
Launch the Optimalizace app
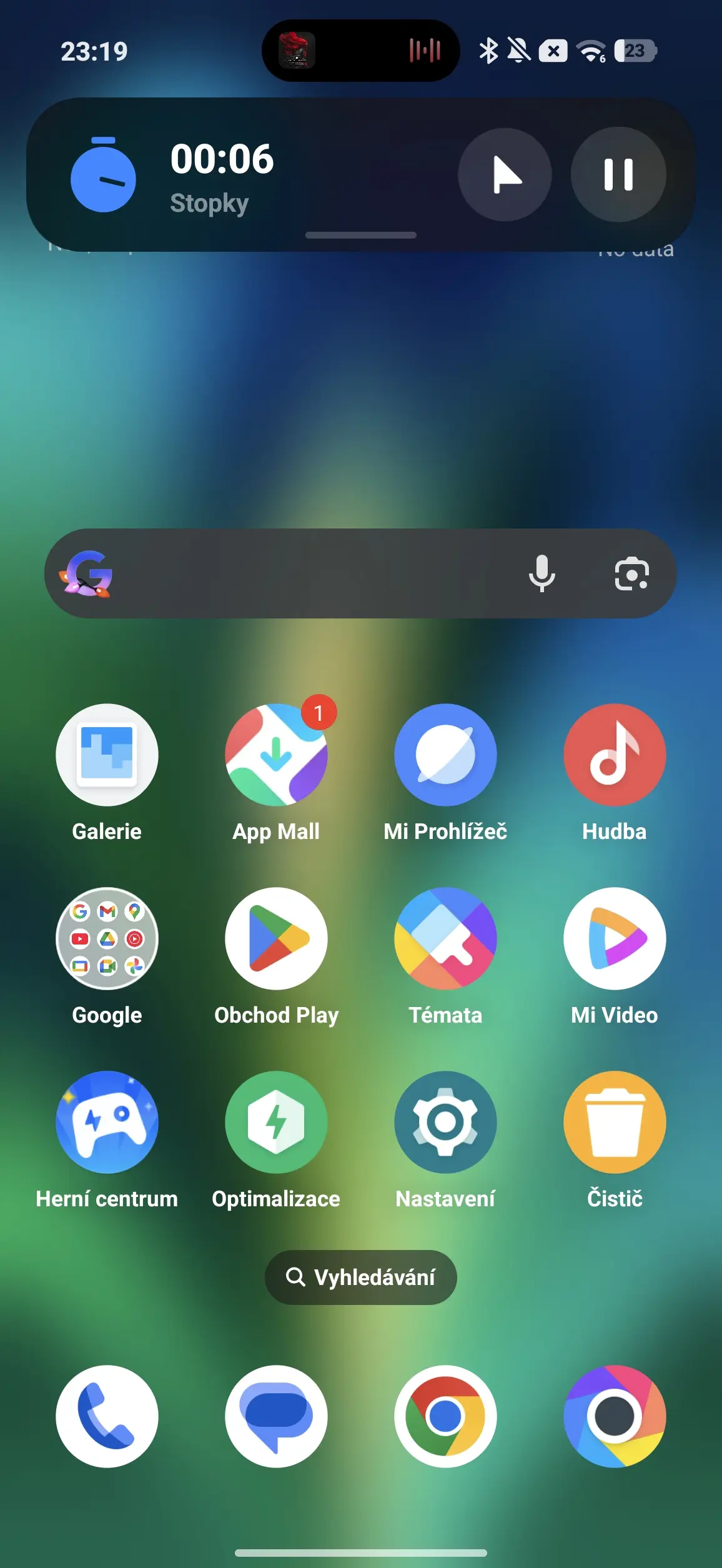(x=276, y=1122)
